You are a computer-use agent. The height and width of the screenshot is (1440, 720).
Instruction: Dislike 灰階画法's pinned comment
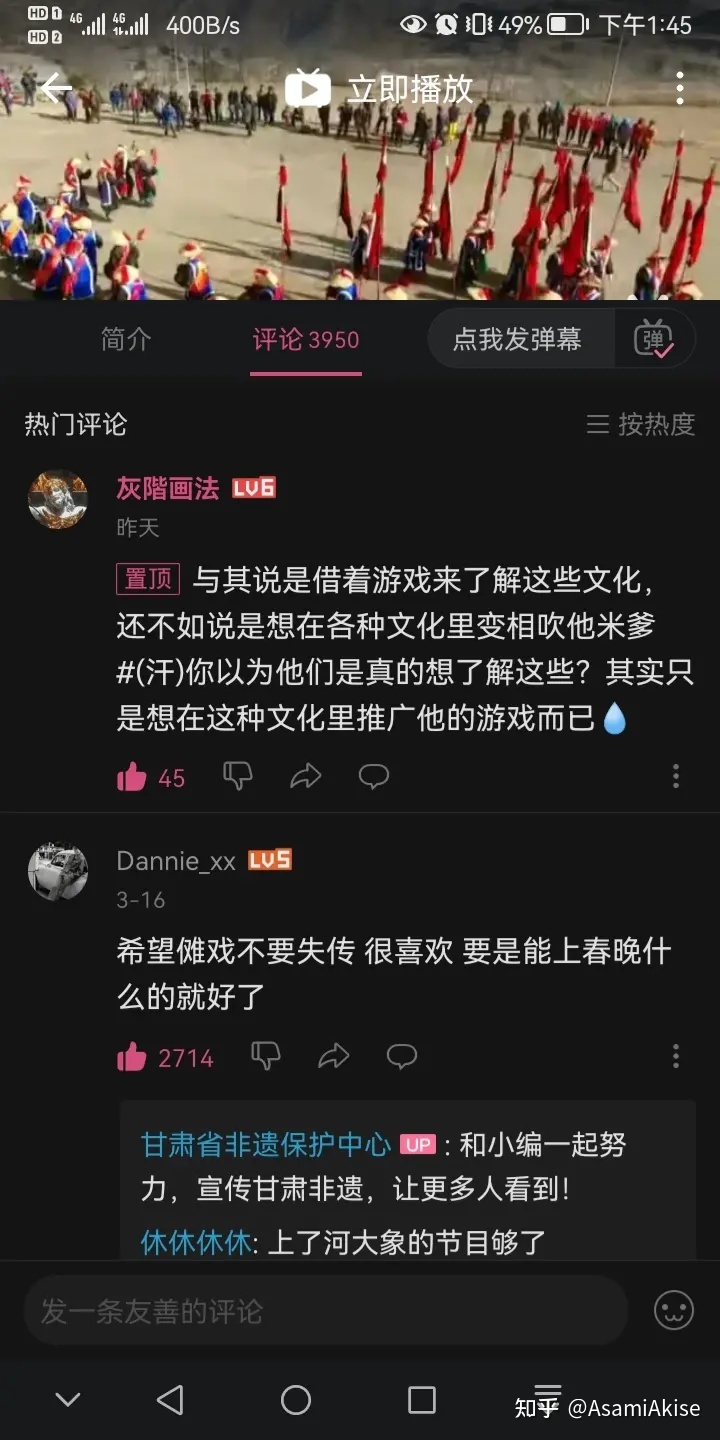pyautogui.click(x=237, y=776)
